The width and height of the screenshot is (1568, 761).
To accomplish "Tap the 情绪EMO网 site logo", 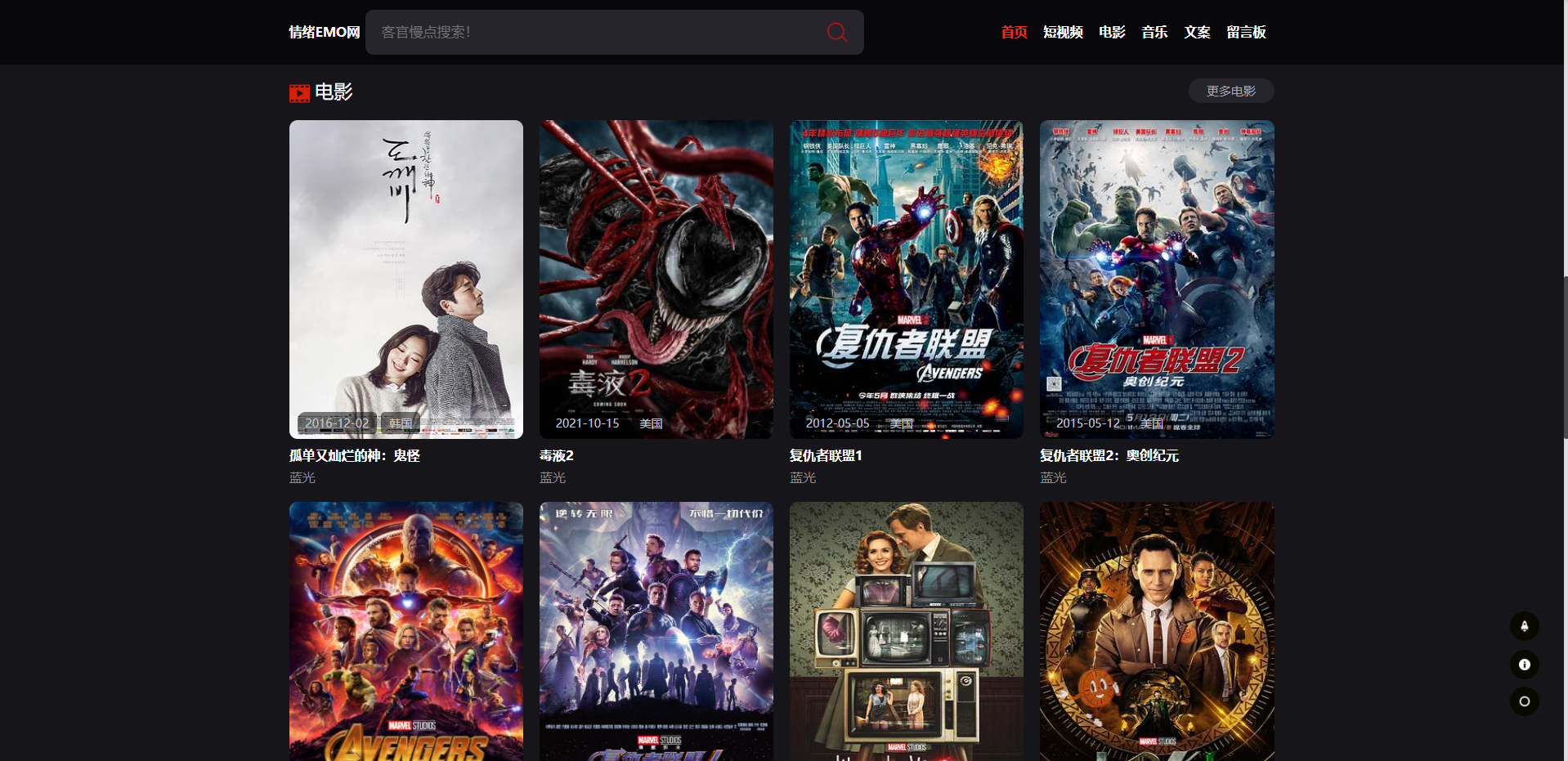I will point(325,32).
